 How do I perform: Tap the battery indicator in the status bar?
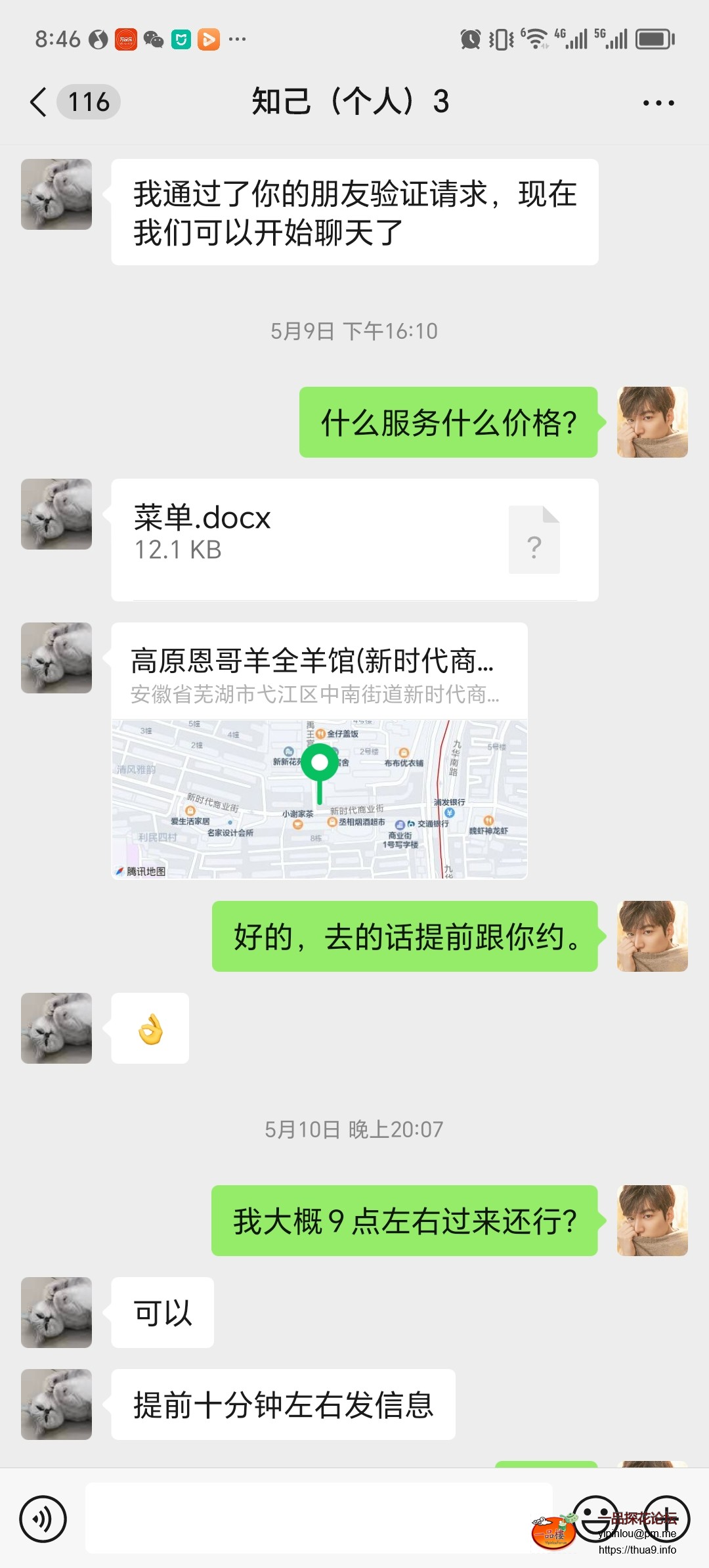coord(651,39)
